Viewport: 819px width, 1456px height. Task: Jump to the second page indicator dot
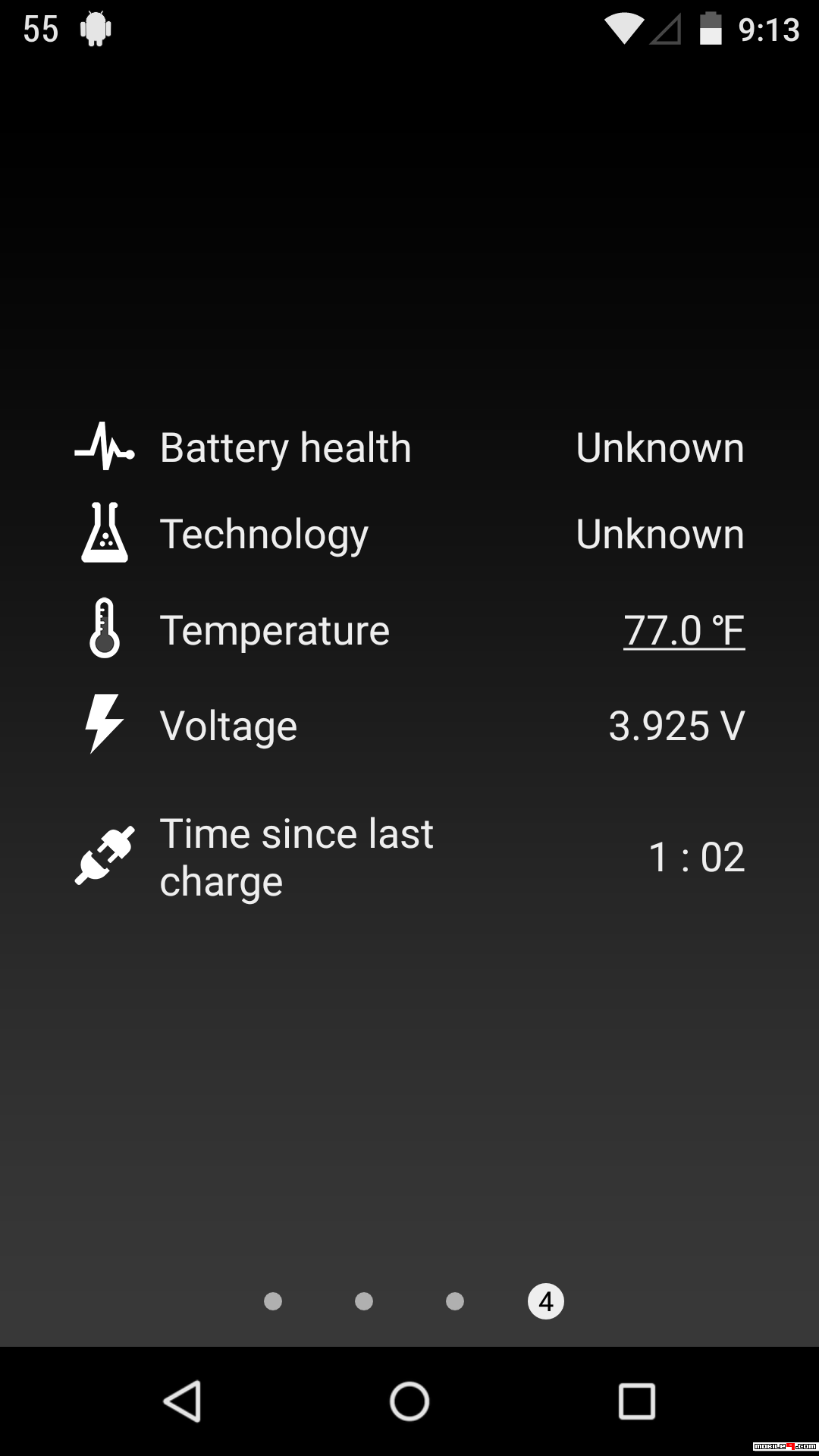pyautogui.click(x=364, y=1301)
